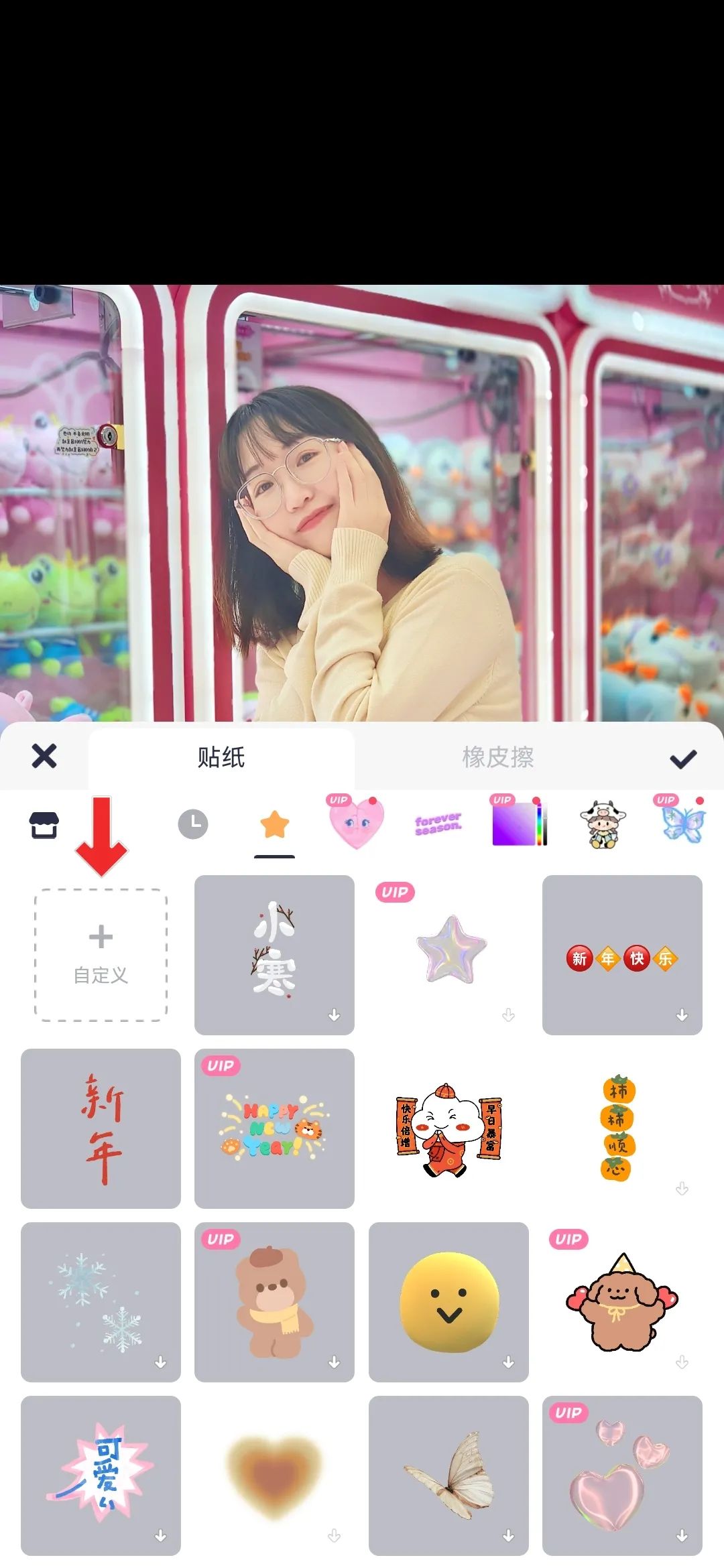This screenshot has width=724, height=1568.
Task: Apply the Happy New Year VIP sticker
Action: click(x=274, y=1128)
